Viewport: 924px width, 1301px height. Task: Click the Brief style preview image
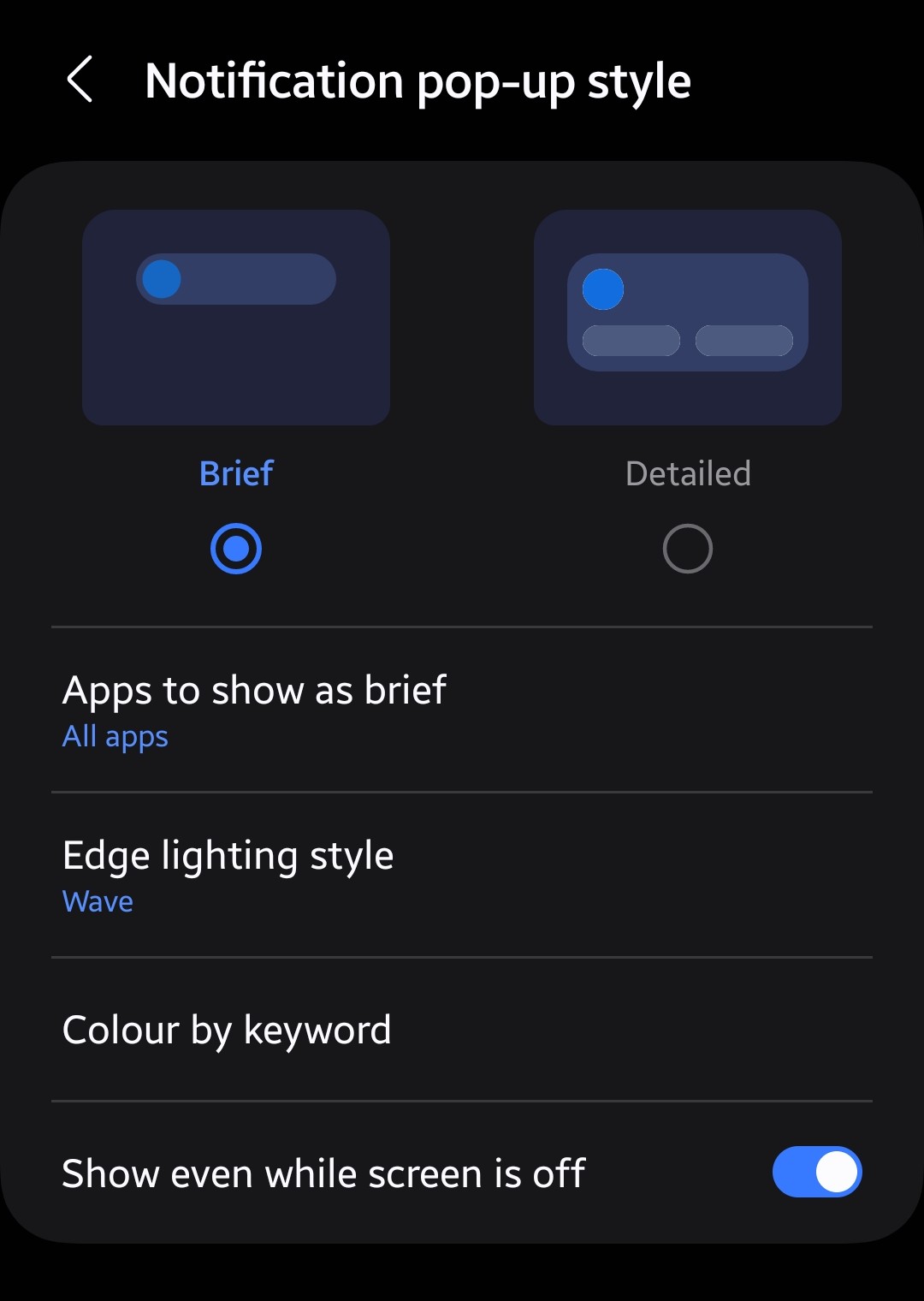click(236, 318)
